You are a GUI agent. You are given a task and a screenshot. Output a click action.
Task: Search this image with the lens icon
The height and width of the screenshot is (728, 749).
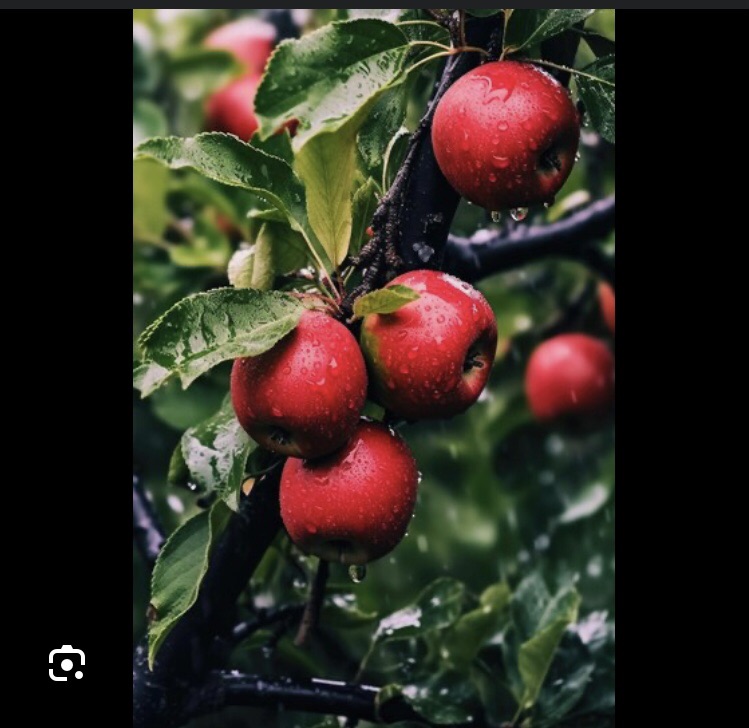(x=67, y=664)
